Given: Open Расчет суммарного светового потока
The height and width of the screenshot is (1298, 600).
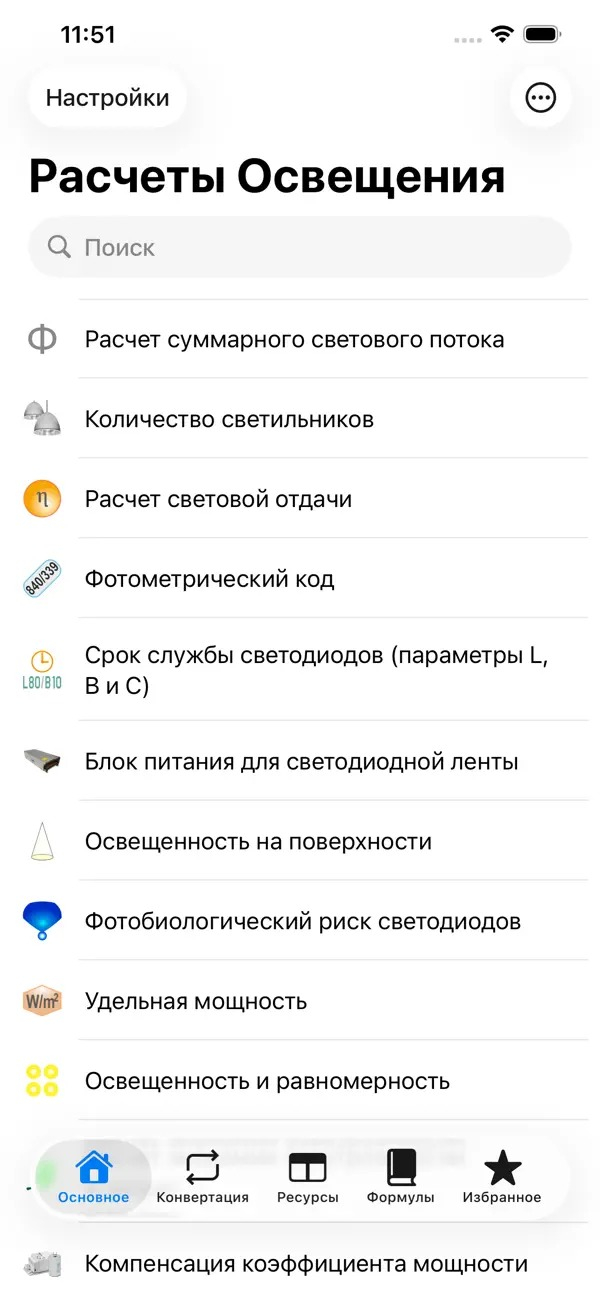Looking at the screenshot, I should 300,339.
